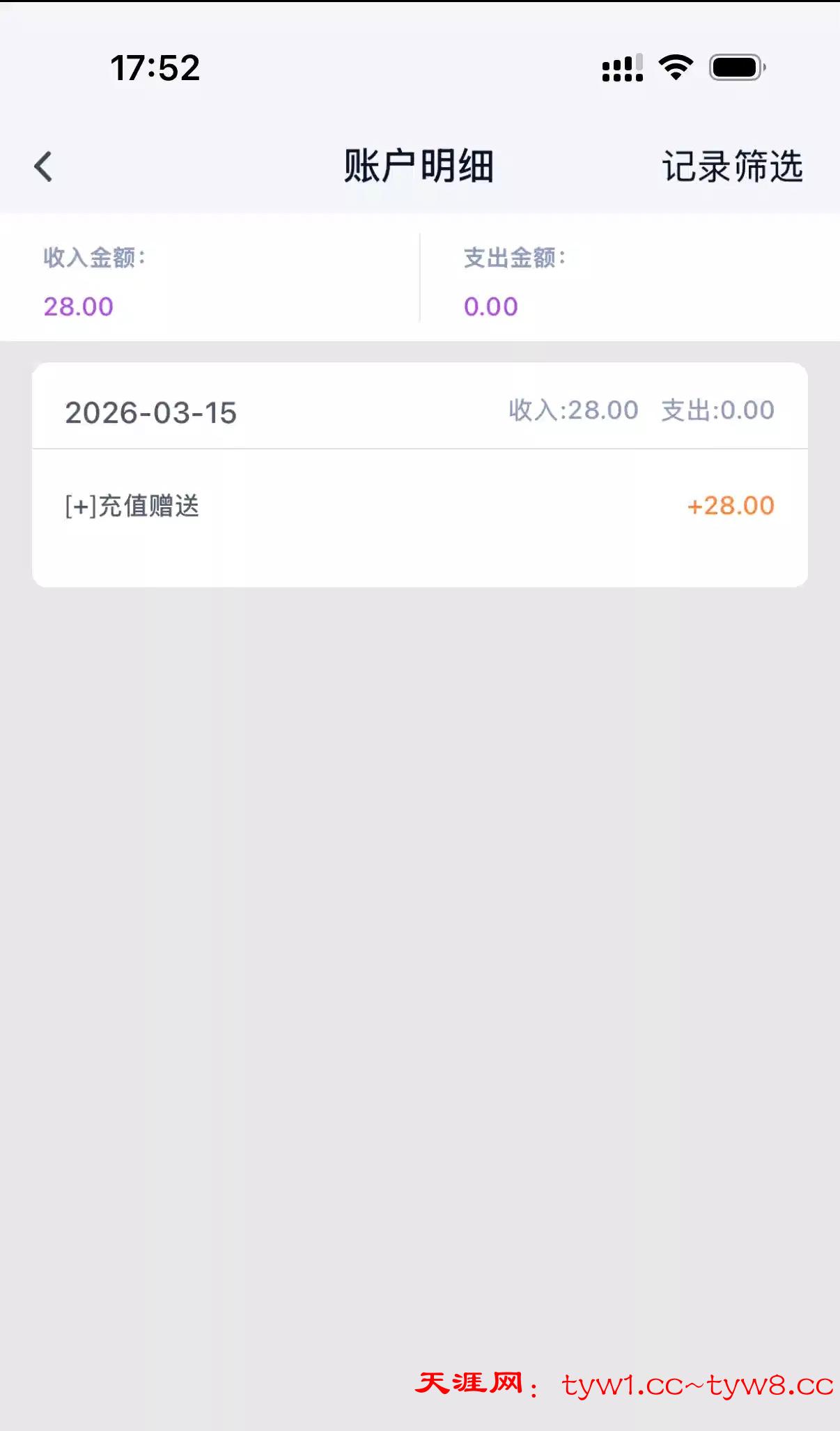
Task: Open the 记录筛选 record filter
Action: point(732,167)
